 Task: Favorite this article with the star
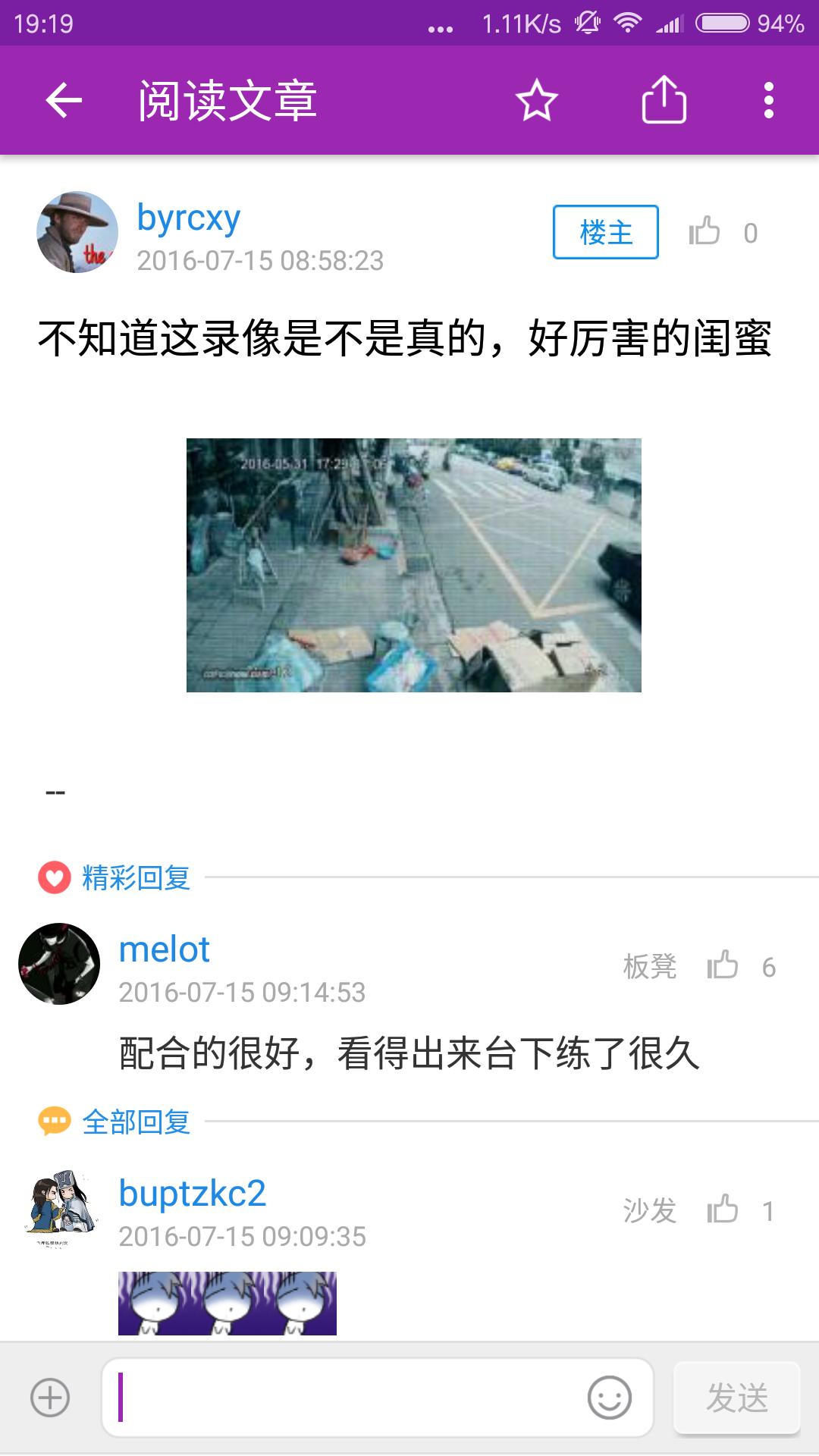537,100
